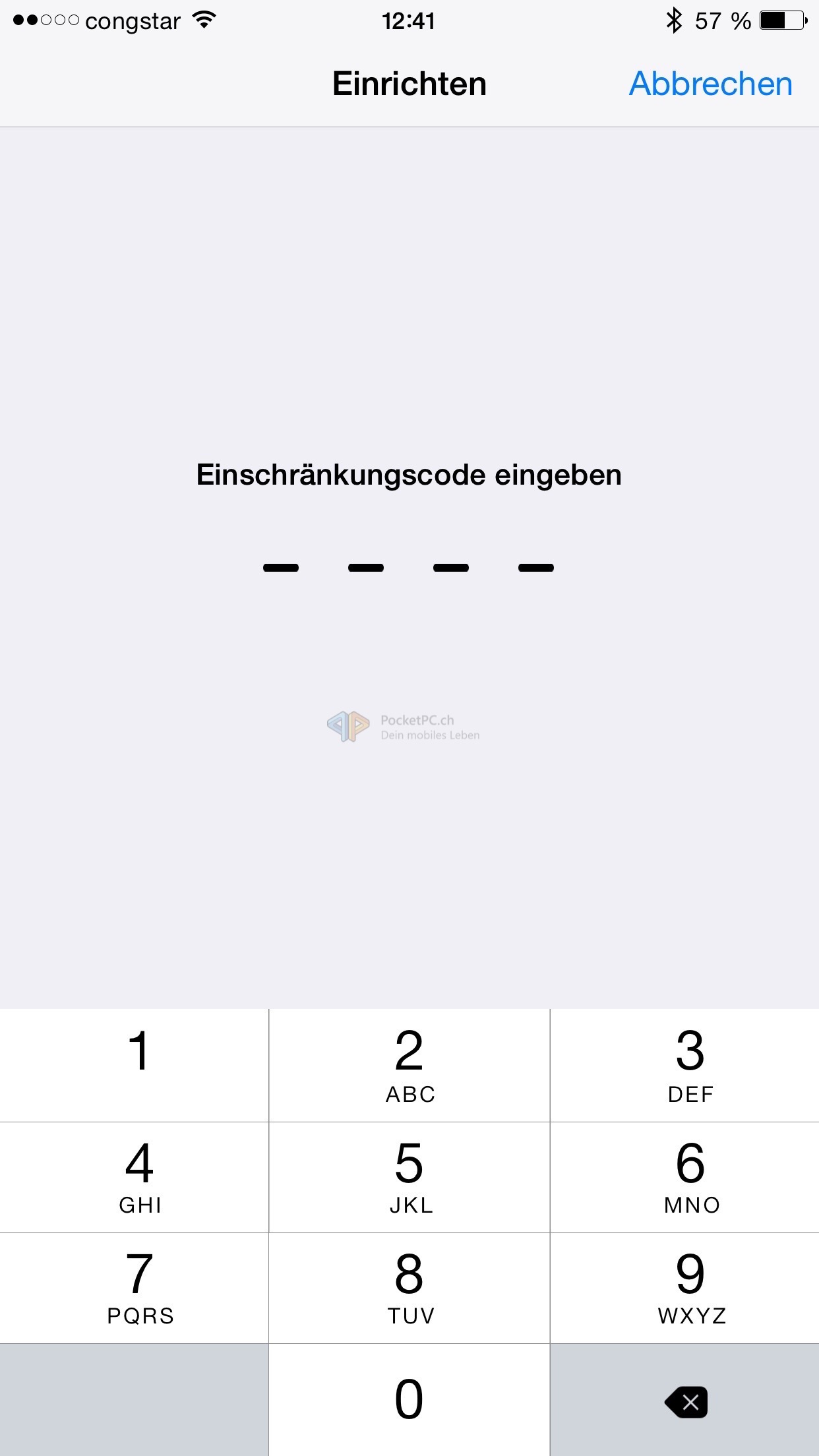This screenshot has width=819, height=1456.
Task: Type the 2 ABC key
Action: 409,1065
